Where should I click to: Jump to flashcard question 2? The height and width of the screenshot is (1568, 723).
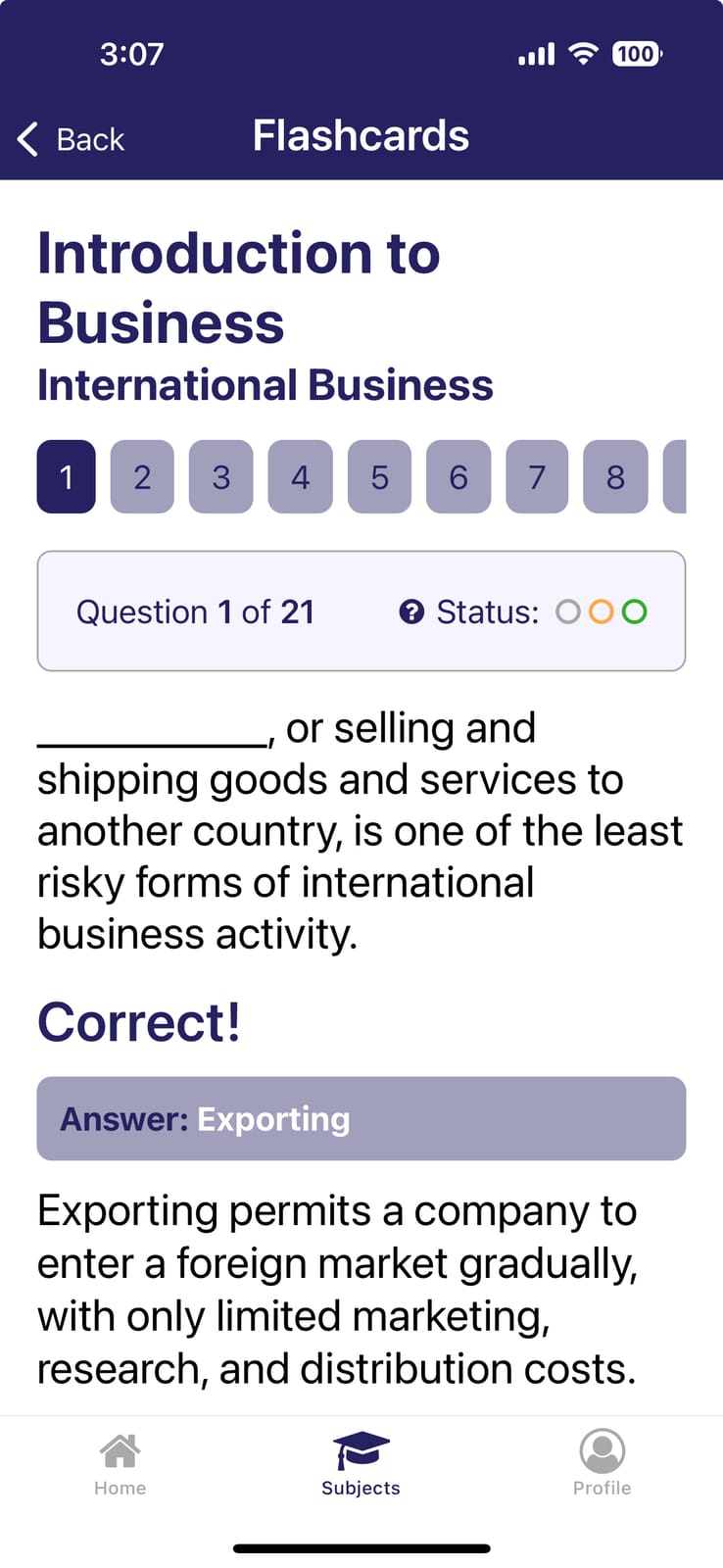pos(142,477)
